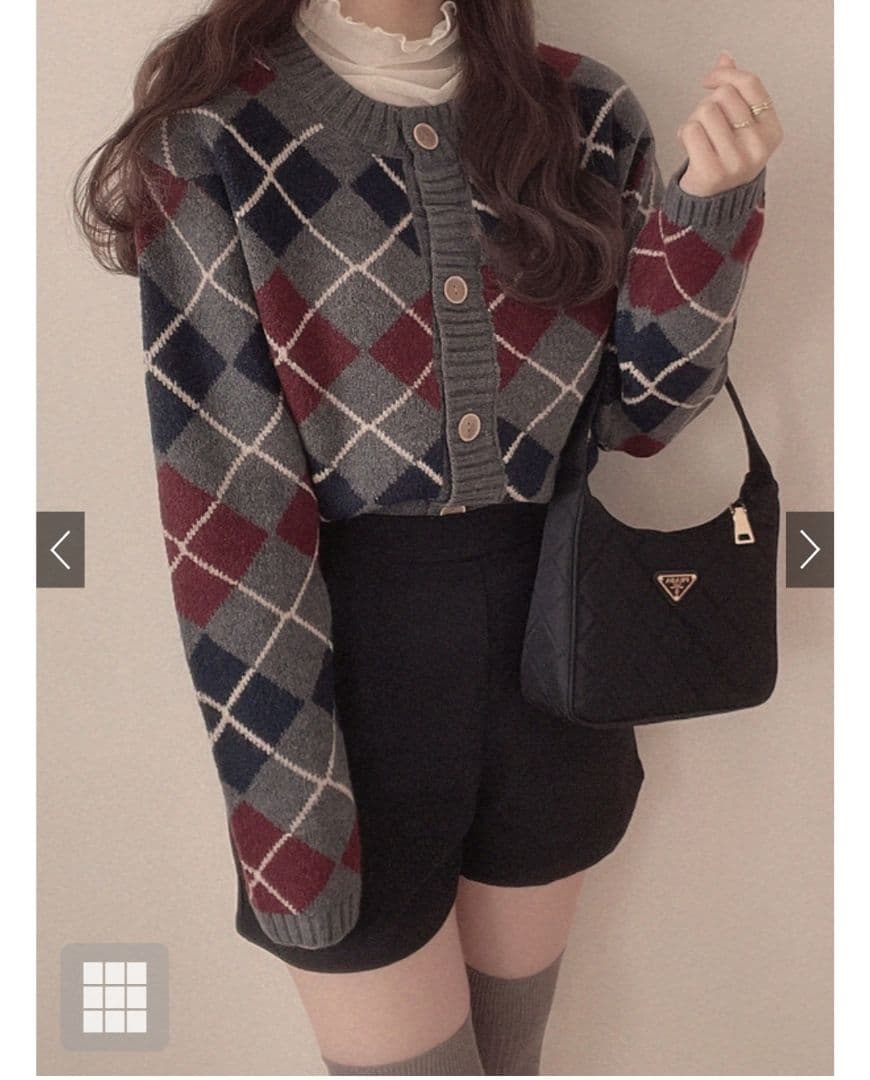Screen dimensions: 870x1080
Task: Open the photo grid view
Action: click(114, 997)
